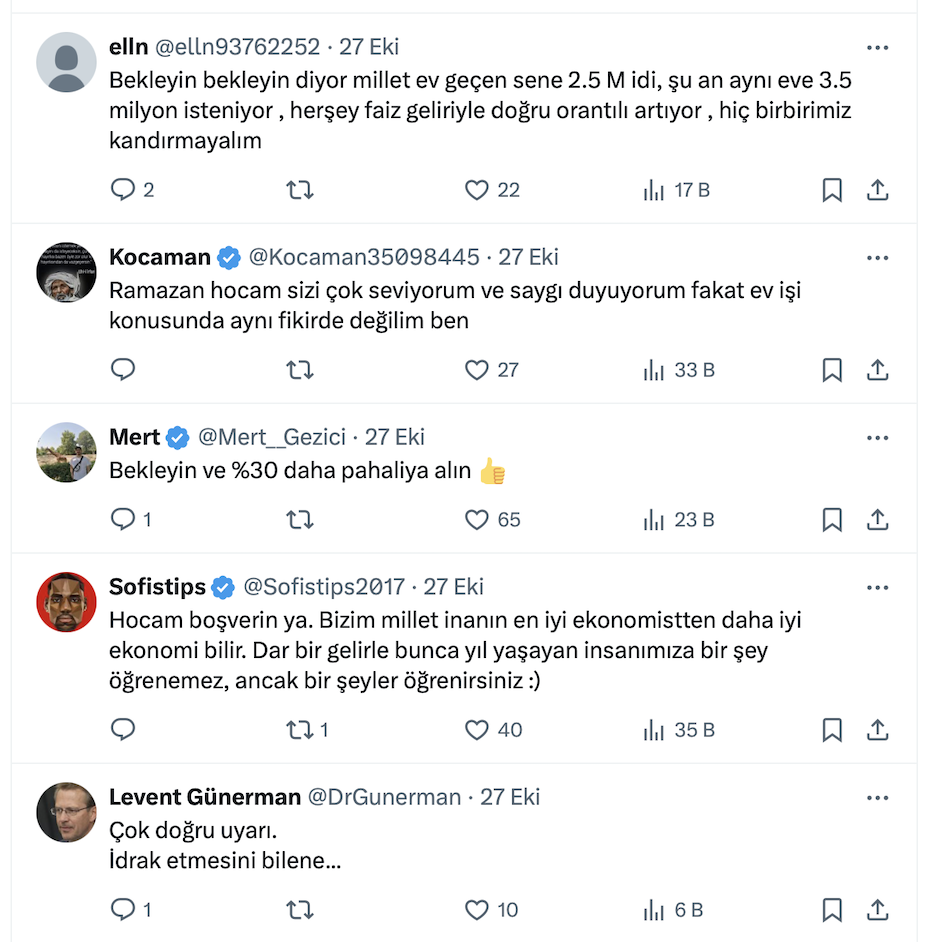The image size is (944, 942).
Task: Bookmark elln's tweet
Action: click(x=831, y=190)
